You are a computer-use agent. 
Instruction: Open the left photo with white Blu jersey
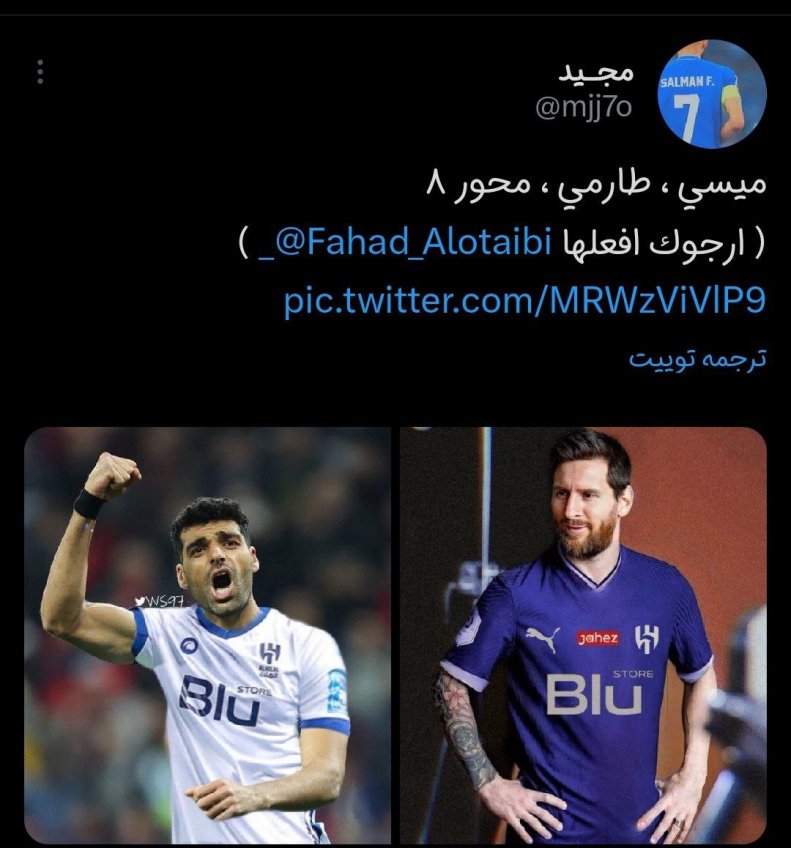[x=207, y=635]
